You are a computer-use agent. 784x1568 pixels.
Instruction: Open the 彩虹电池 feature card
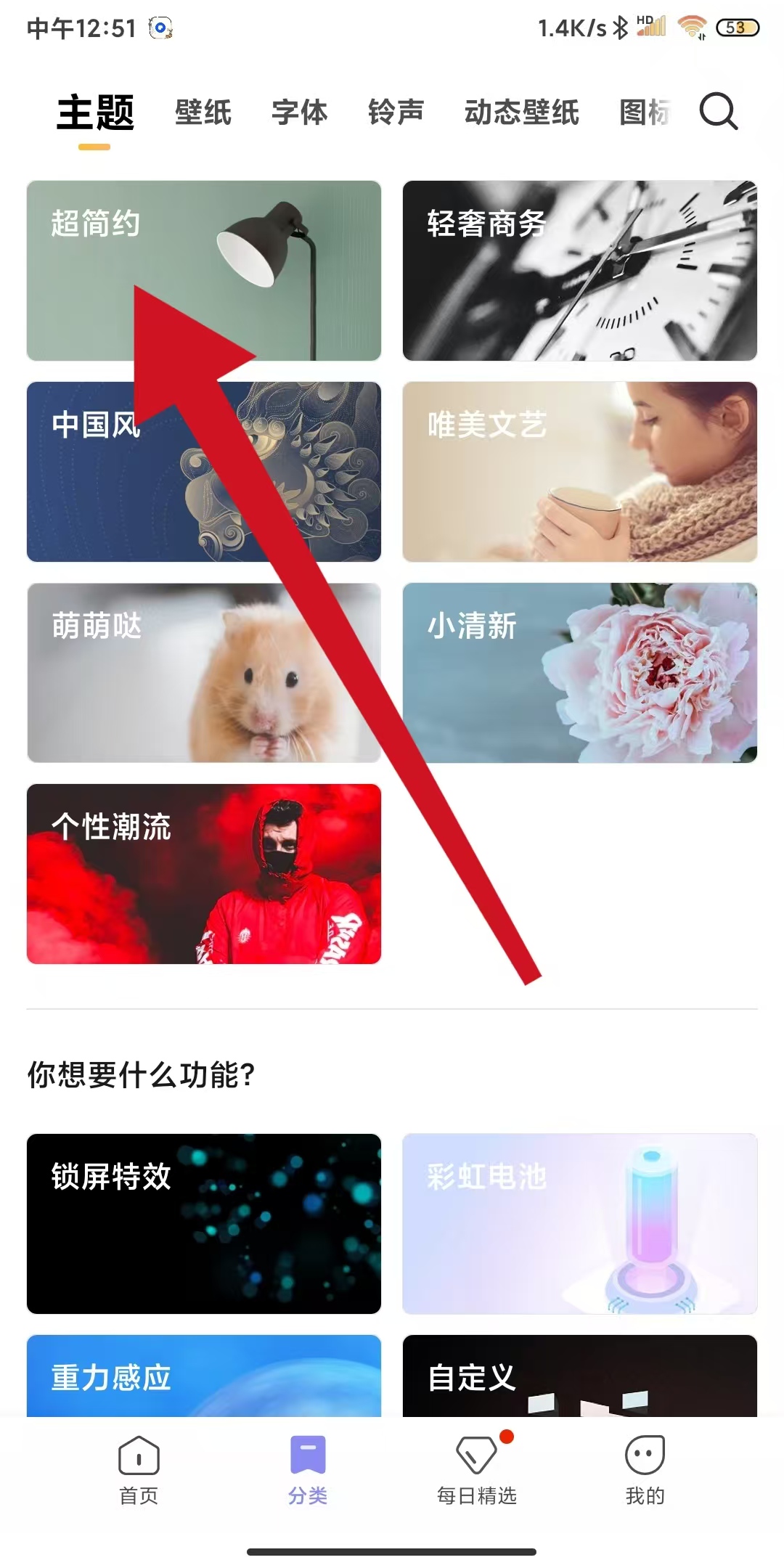(579, 1223)
